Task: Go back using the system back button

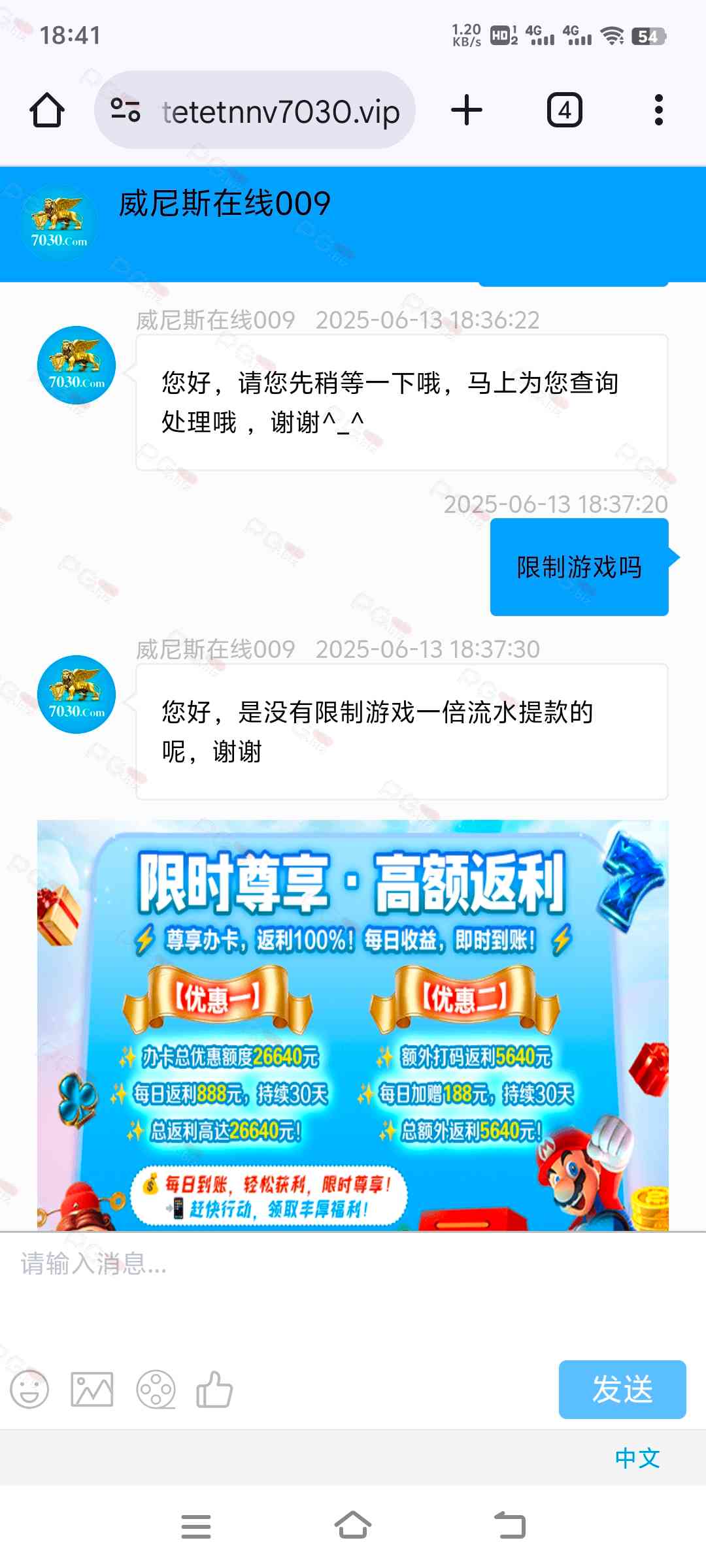Action: (x=510, y=1526)
